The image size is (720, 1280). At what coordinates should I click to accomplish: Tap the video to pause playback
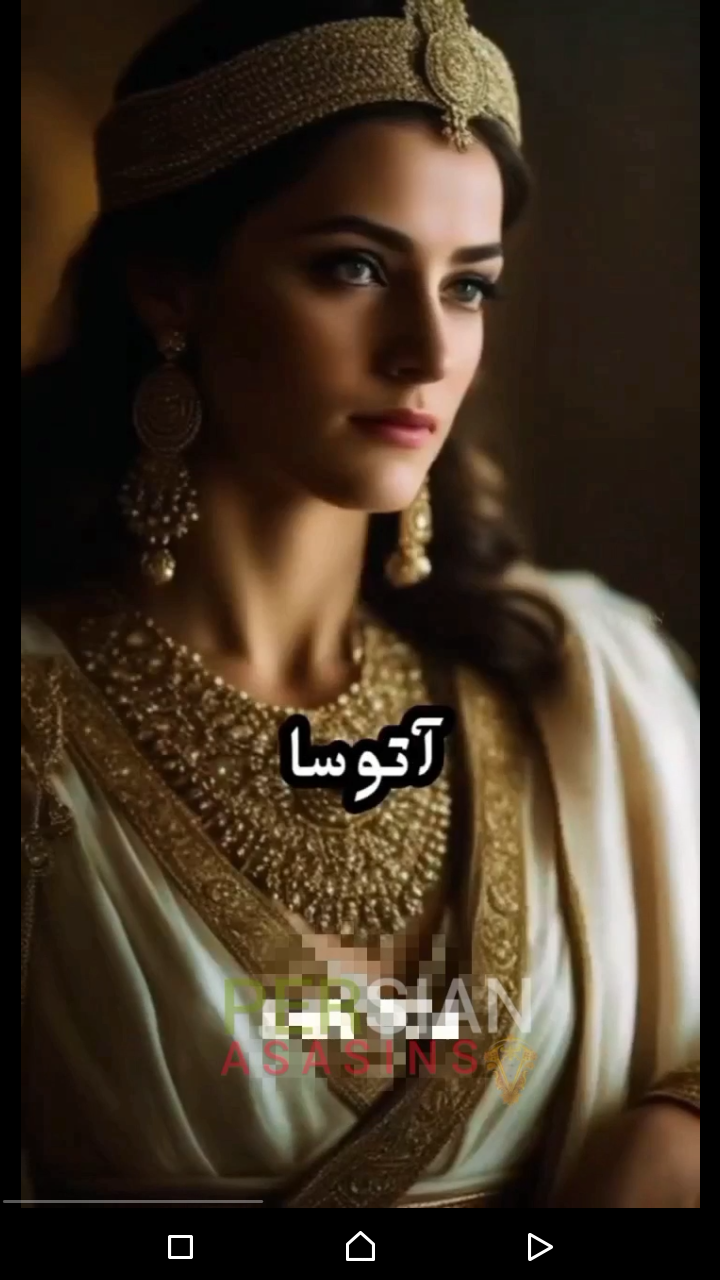coord(360,500)
